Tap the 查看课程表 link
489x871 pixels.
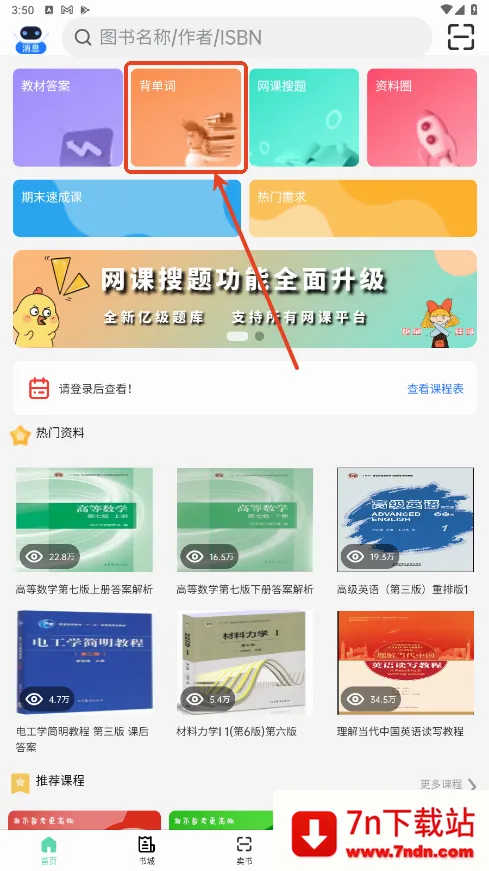(435, 389)
